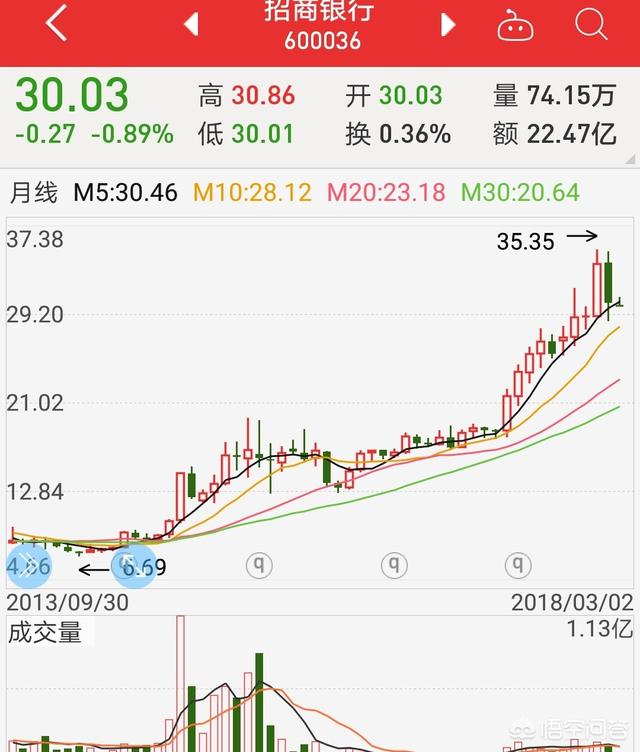Switch to the previous stock
The width and height of the screenshot is (640, 752).
[190, 24]
